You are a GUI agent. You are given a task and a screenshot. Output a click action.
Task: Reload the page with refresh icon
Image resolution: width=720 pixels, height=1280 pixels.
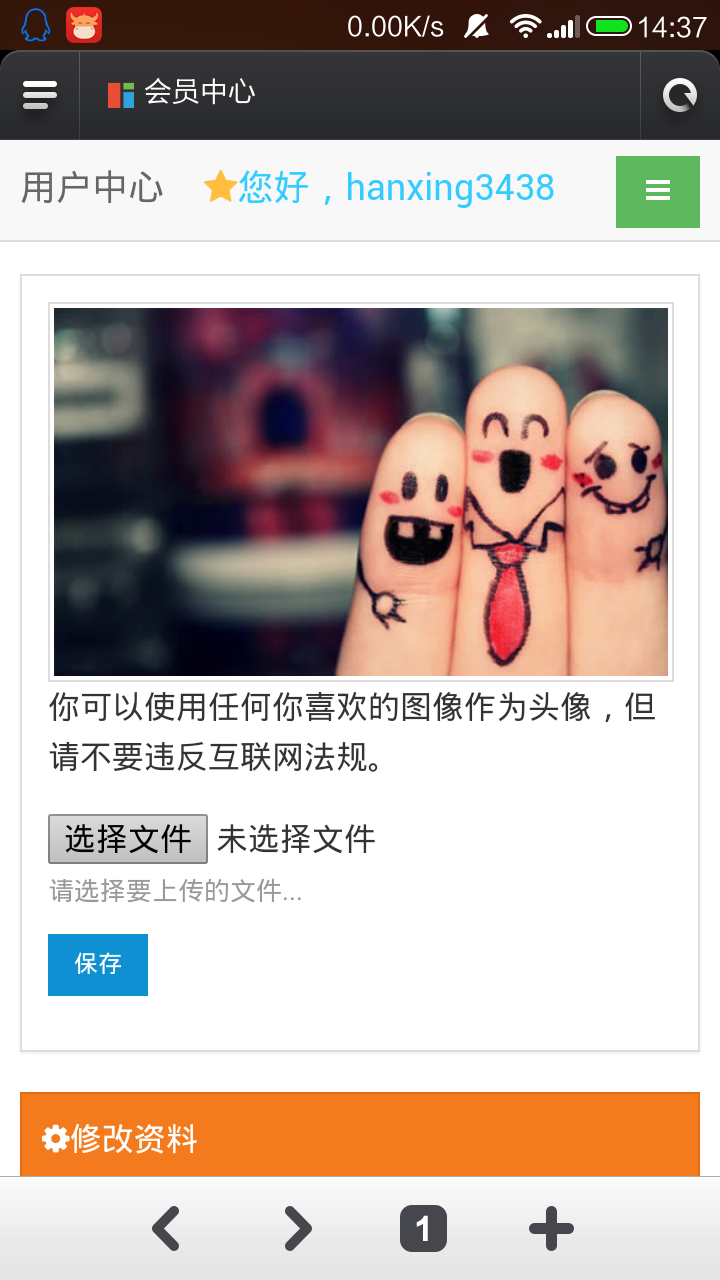[680, 95]
